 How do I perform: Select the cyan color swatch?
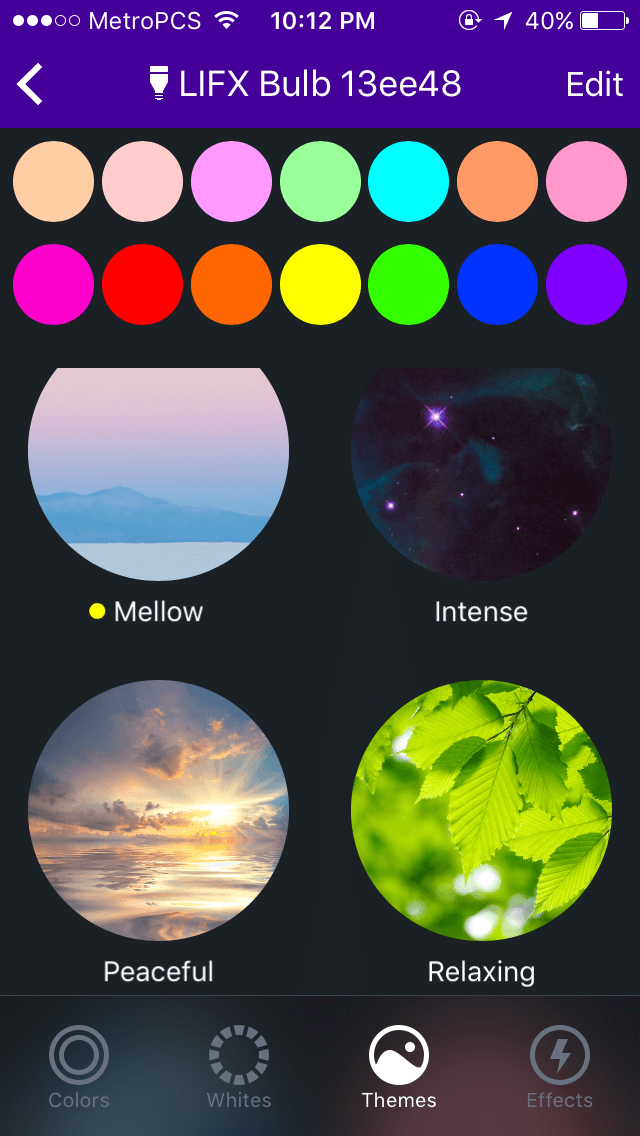409,181
